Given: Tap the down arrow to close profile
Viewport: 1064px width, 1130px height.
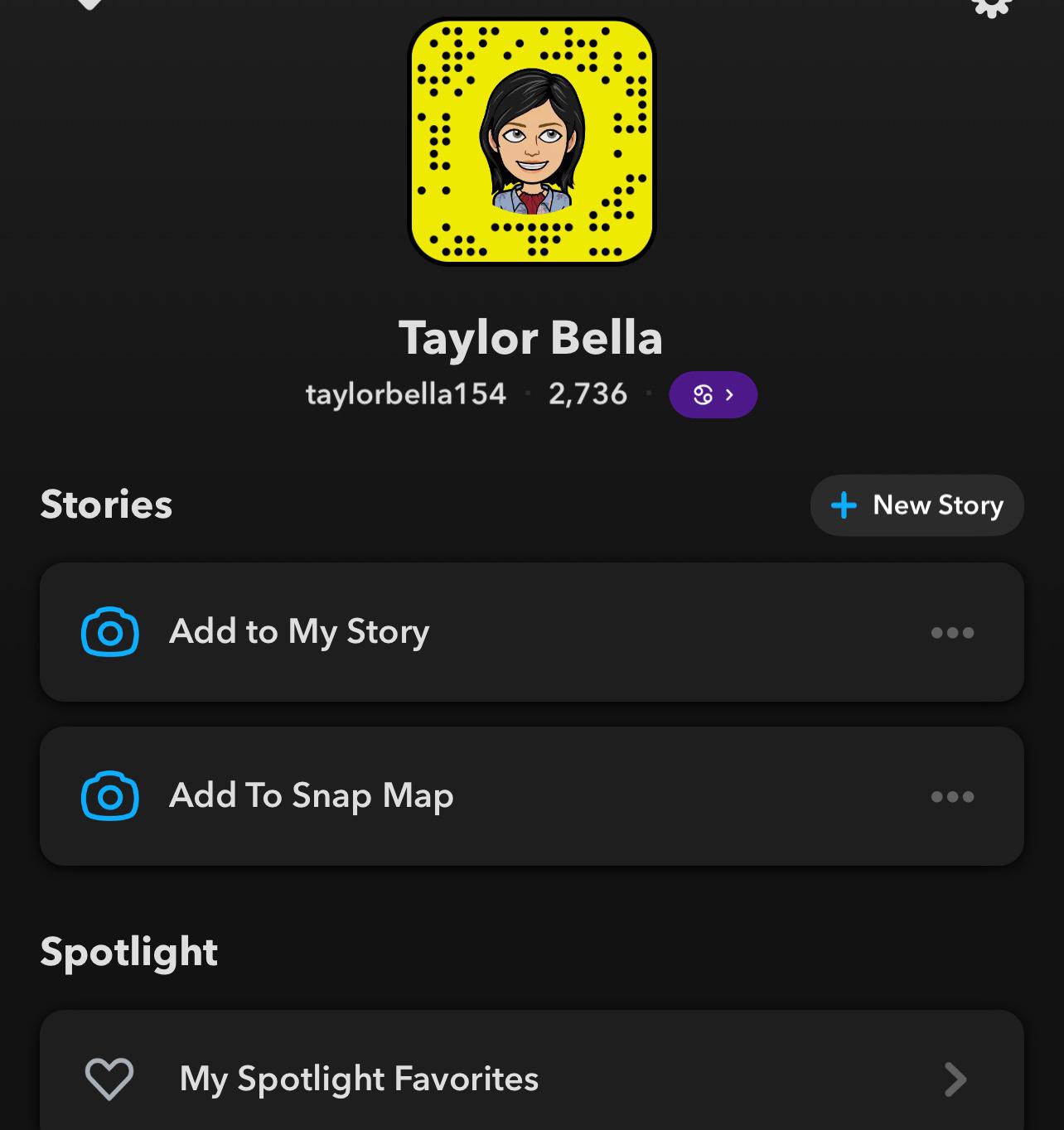Looking at the screenshot, I should coord(89,4).
